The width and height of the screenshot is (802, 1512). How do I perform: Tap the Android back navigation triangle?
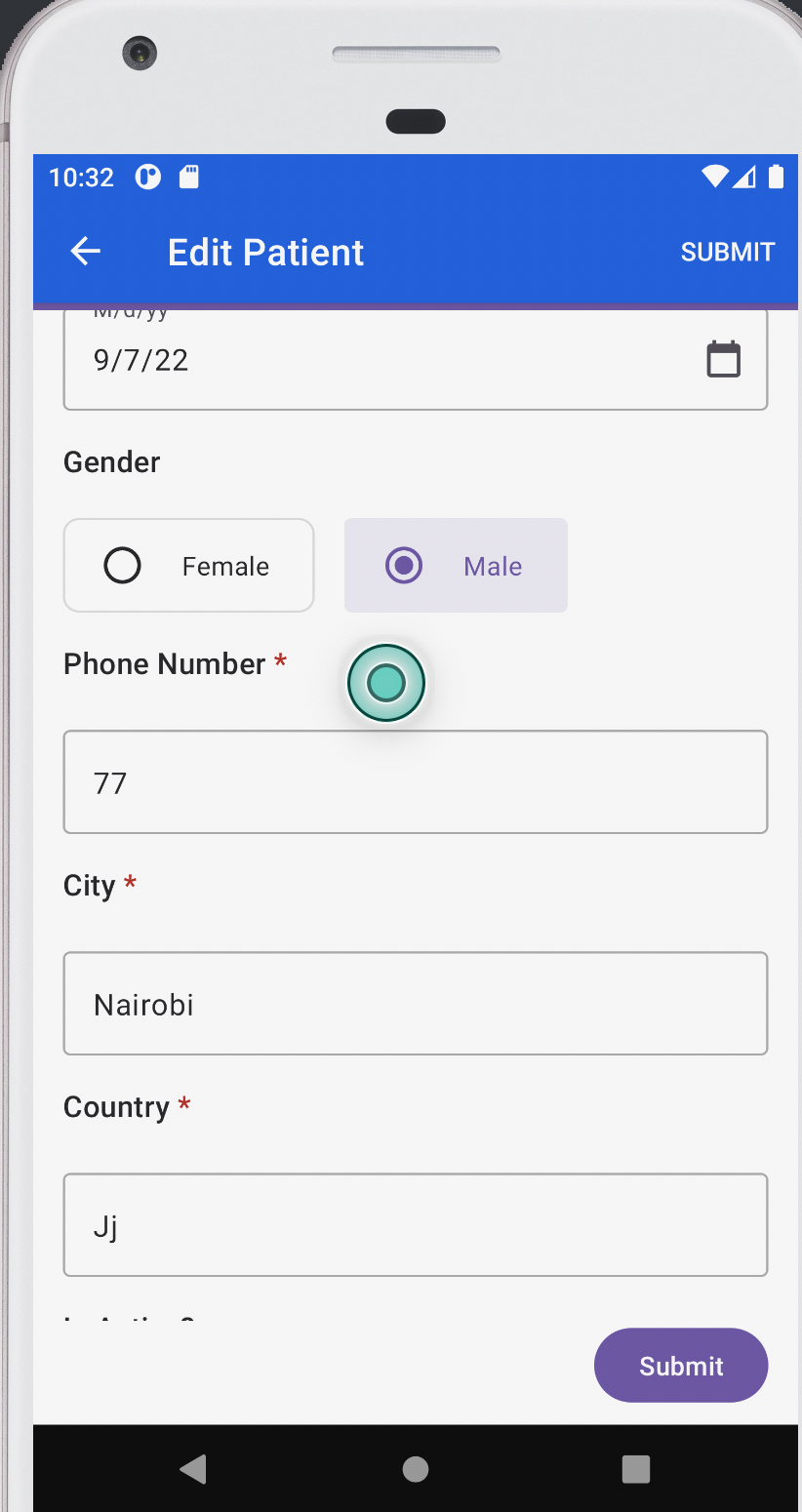tap(193, 1468)
